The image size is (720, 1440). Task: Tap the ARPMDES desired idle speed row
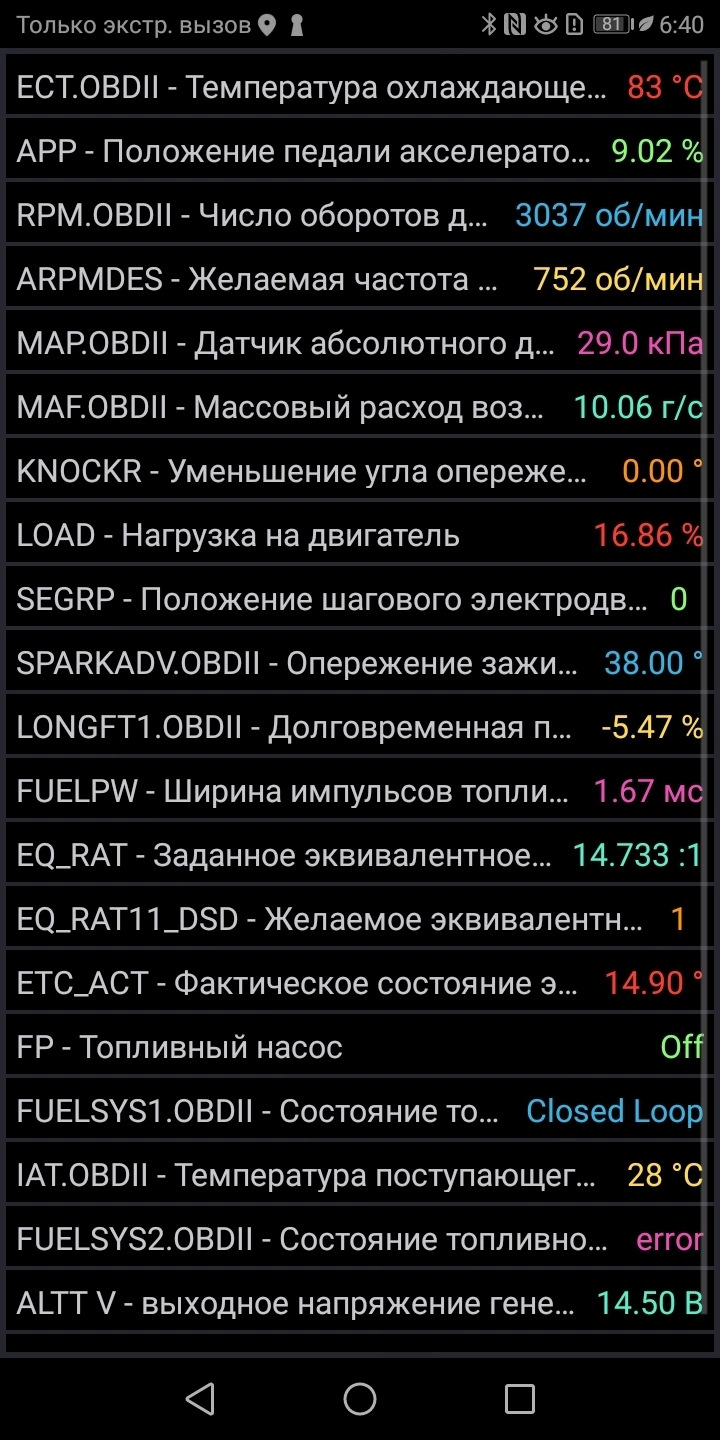pyautogui.click(x=360, y=280)
